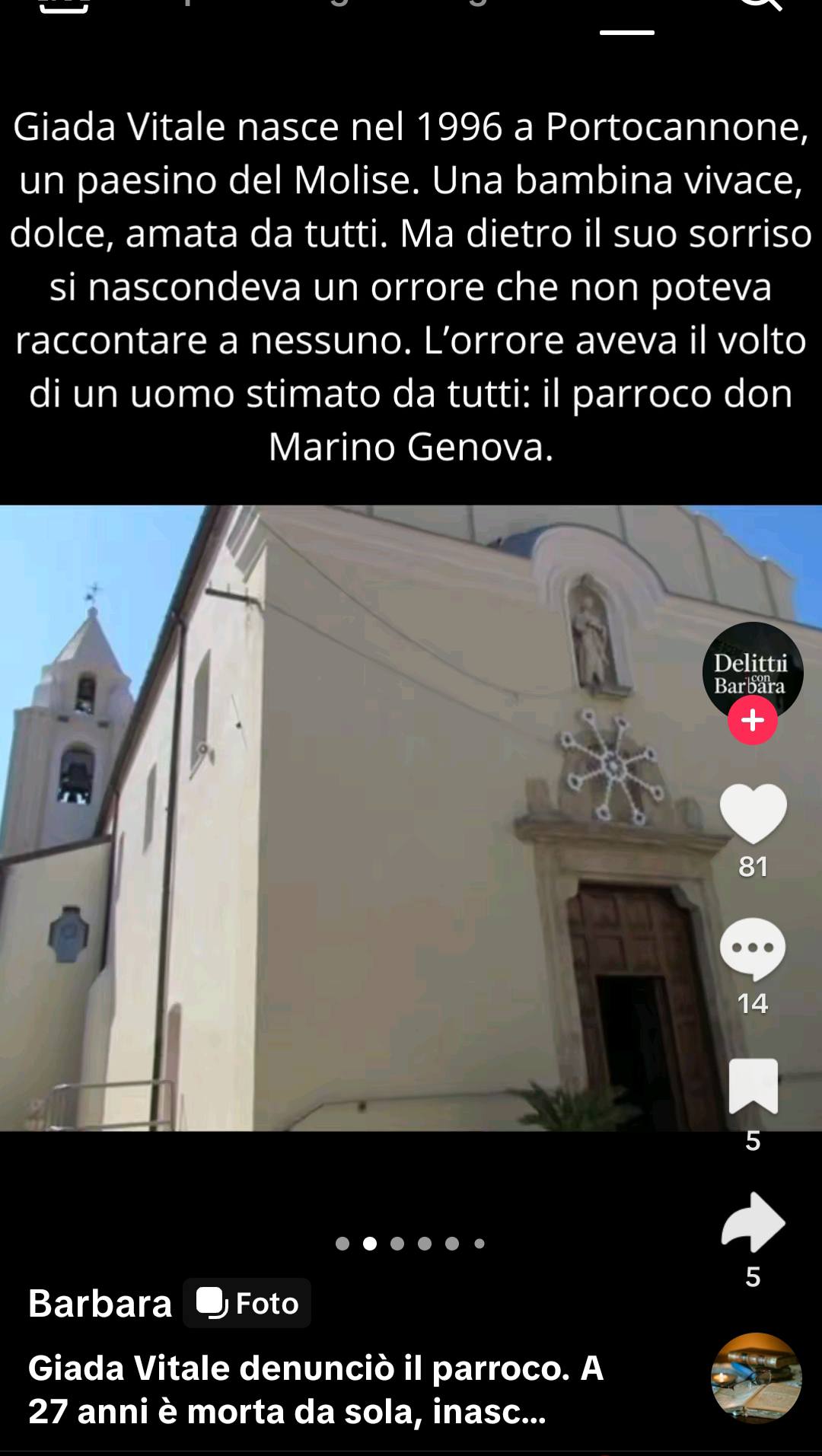The height and width of the screenshot is (1456, 822).
Task: Open the search magnifier icon
Action: [x=761, y=6]
